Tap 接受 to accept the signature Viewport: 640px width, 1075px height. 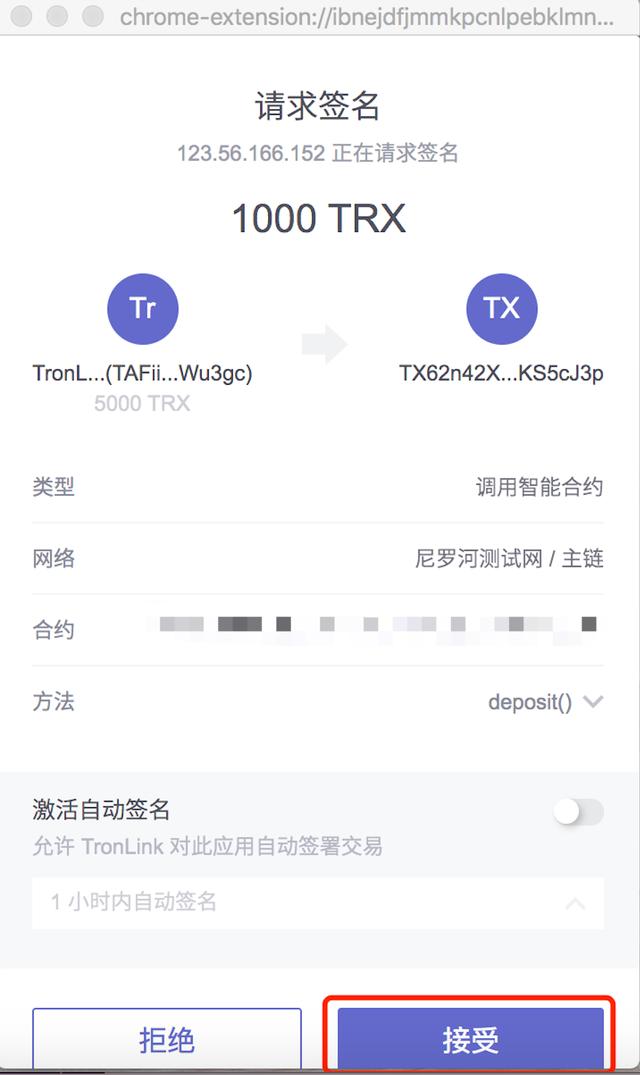[x=470, y=1039]
